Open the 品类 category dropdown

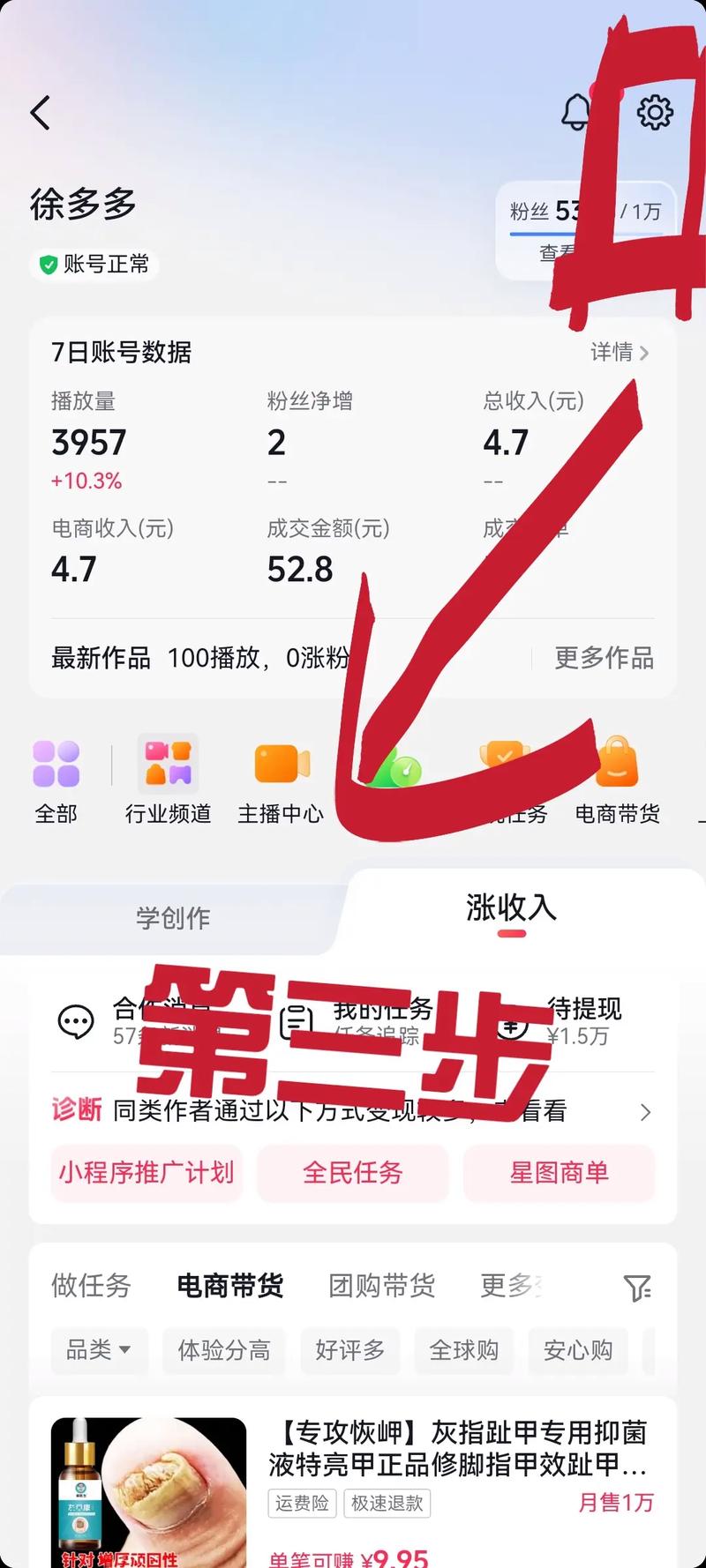coord(99,1351)
